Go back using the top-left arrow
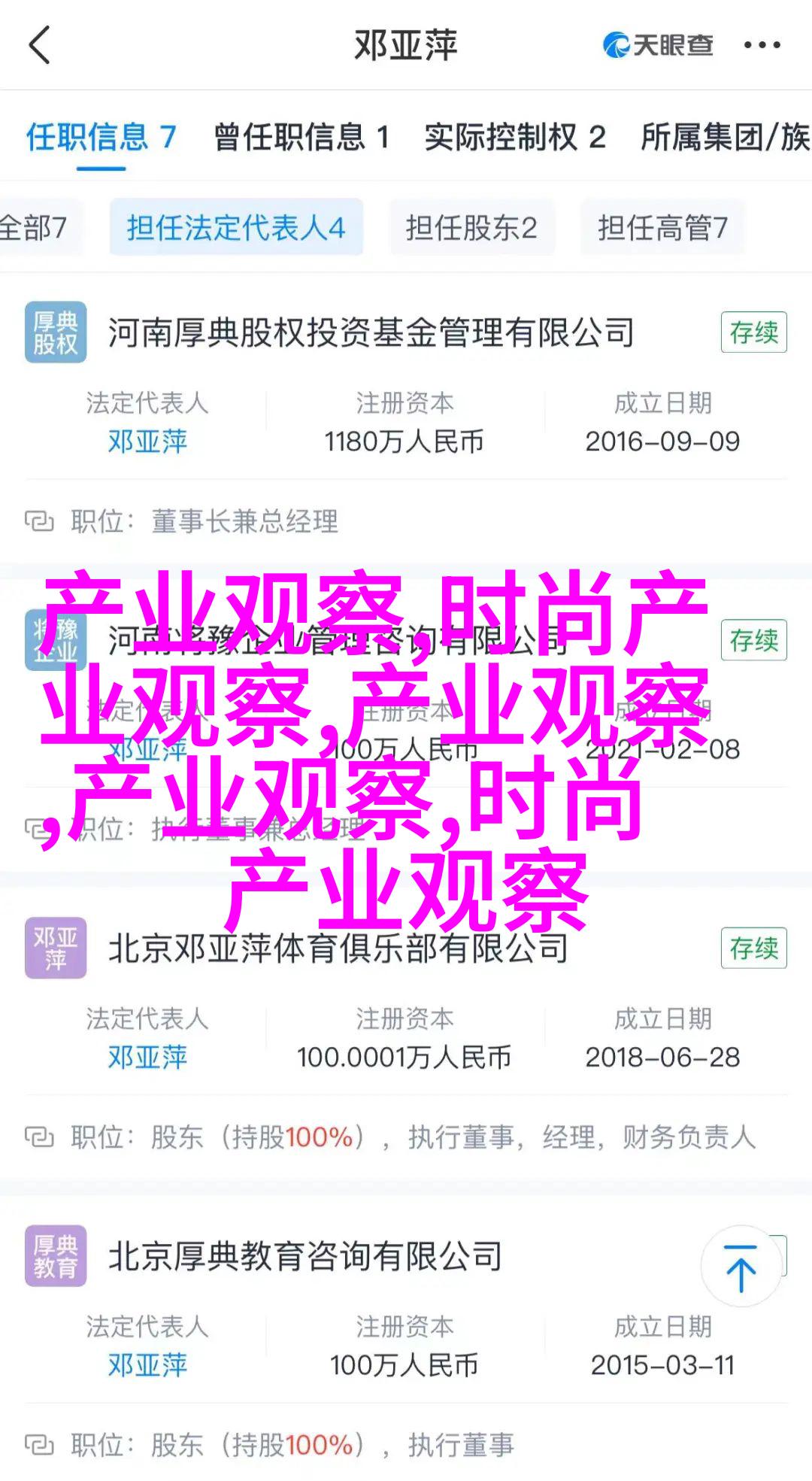Screen dimensions: 812x1481 tap(39, 45)
